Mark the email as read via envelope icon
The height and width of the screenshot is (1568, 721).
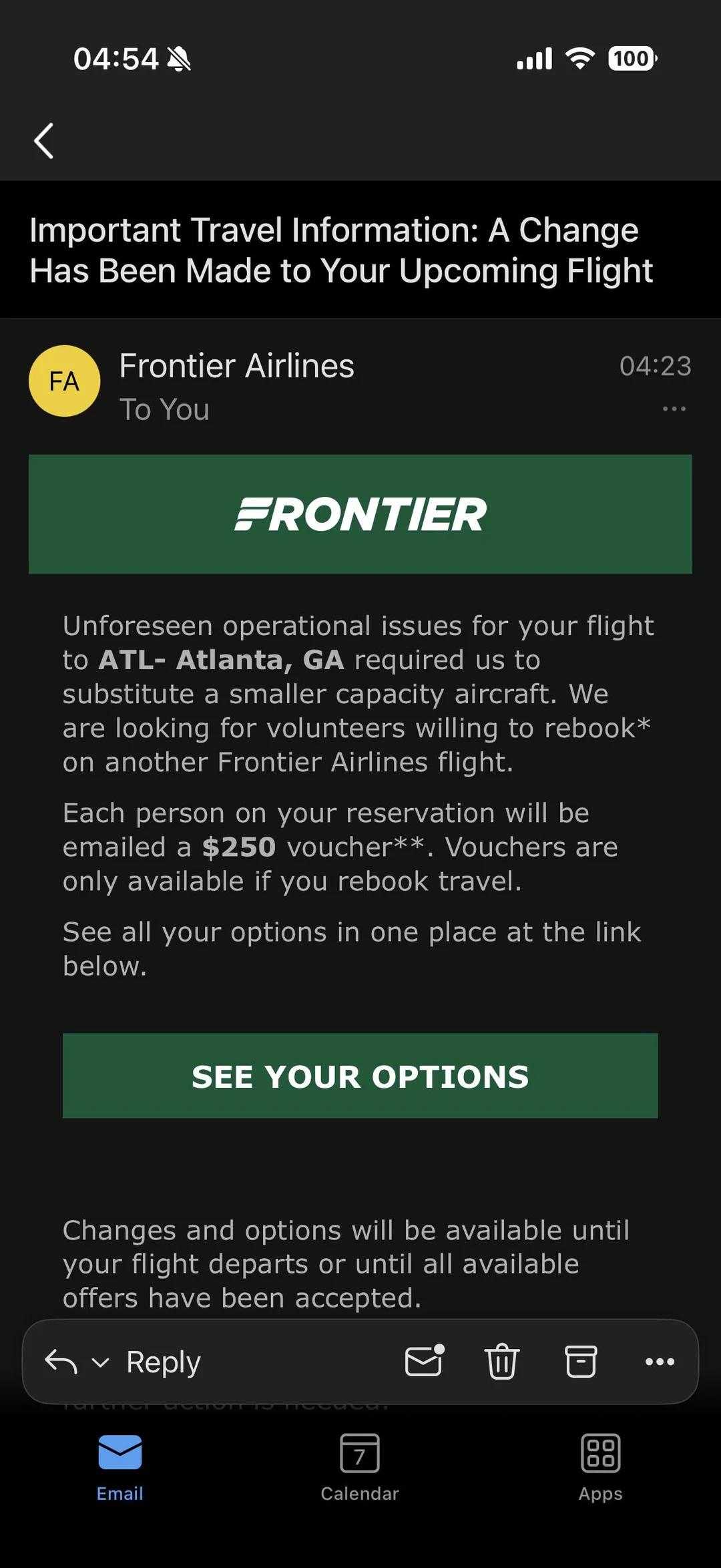pos(424,1361)
